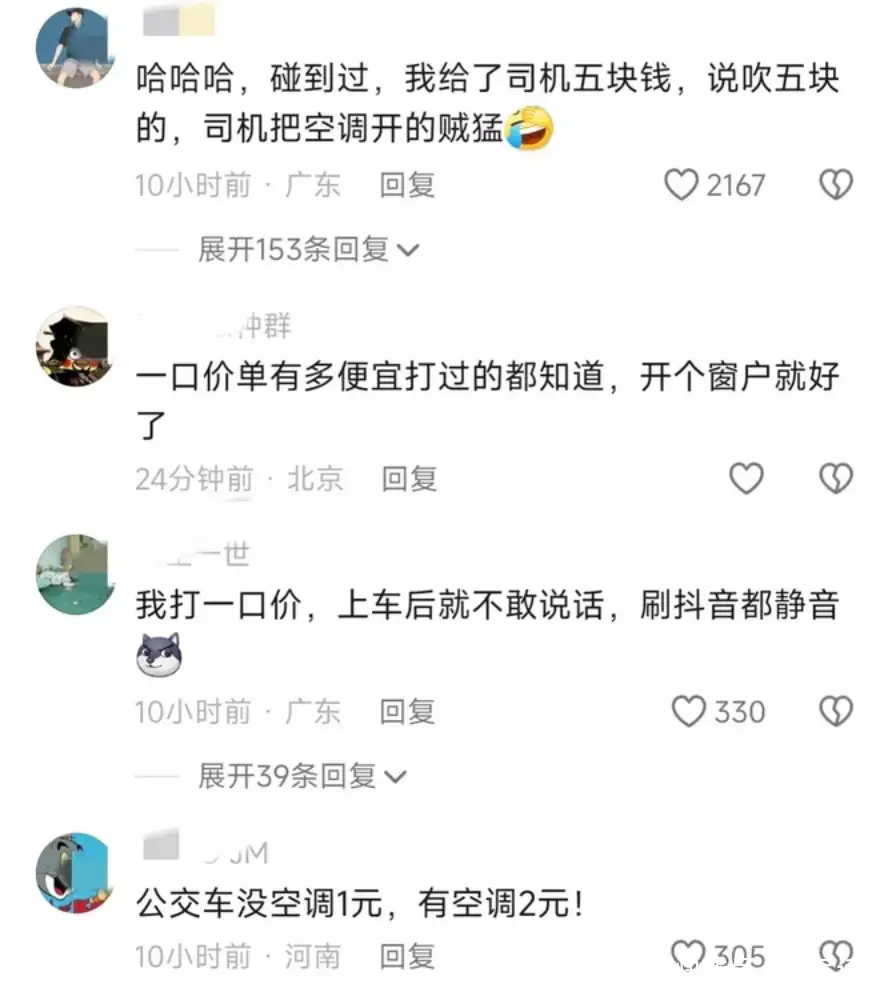The width and height of the screenshot is (896, 988).
Task: Expand 展开39条回复
Action: click(x=302, y=775)
